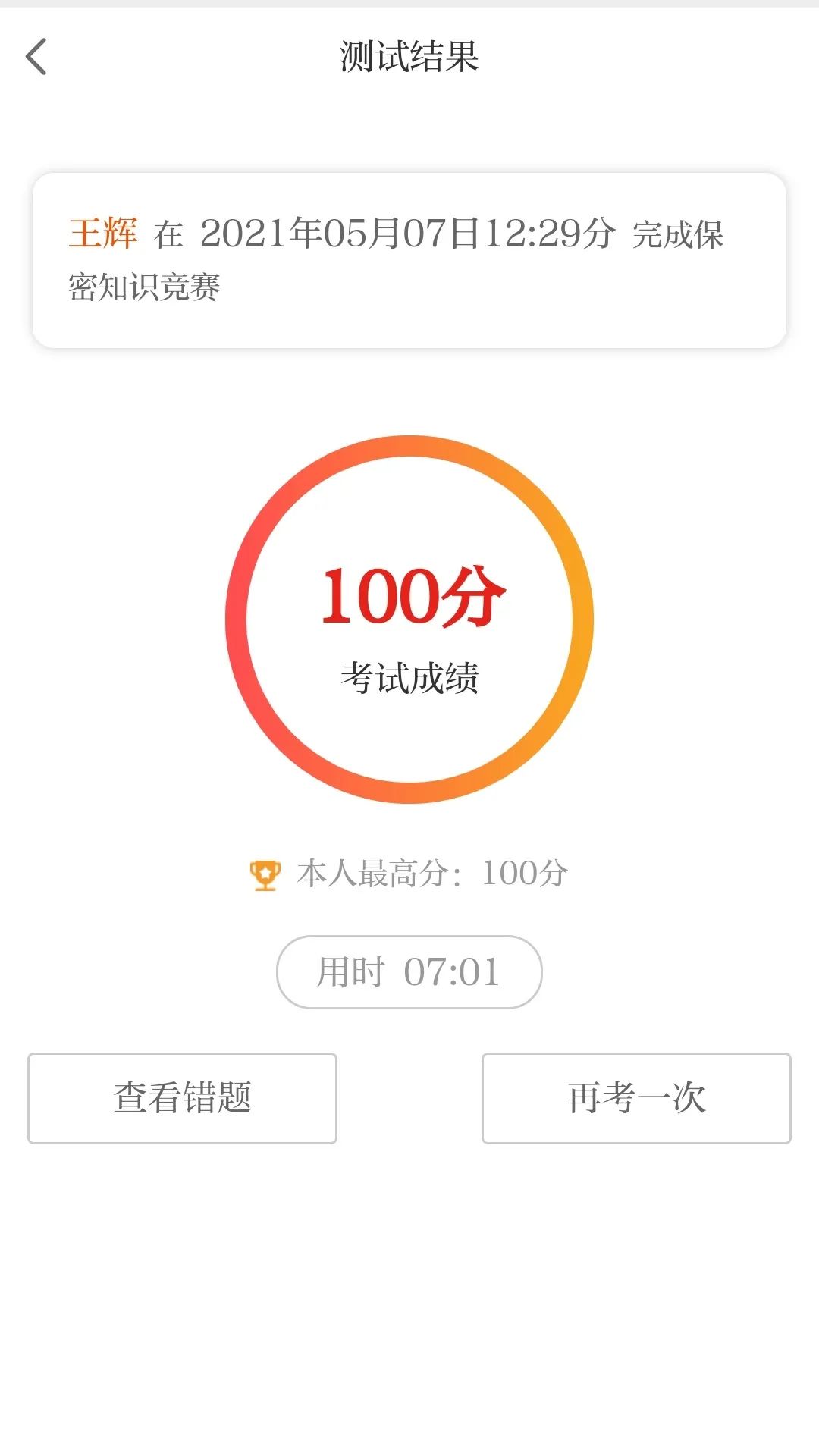The height and width of the screenshot is (1456, 819).
Task: Tap 查看错题 to review wrong answers
Action: (x=182, y=1097)
